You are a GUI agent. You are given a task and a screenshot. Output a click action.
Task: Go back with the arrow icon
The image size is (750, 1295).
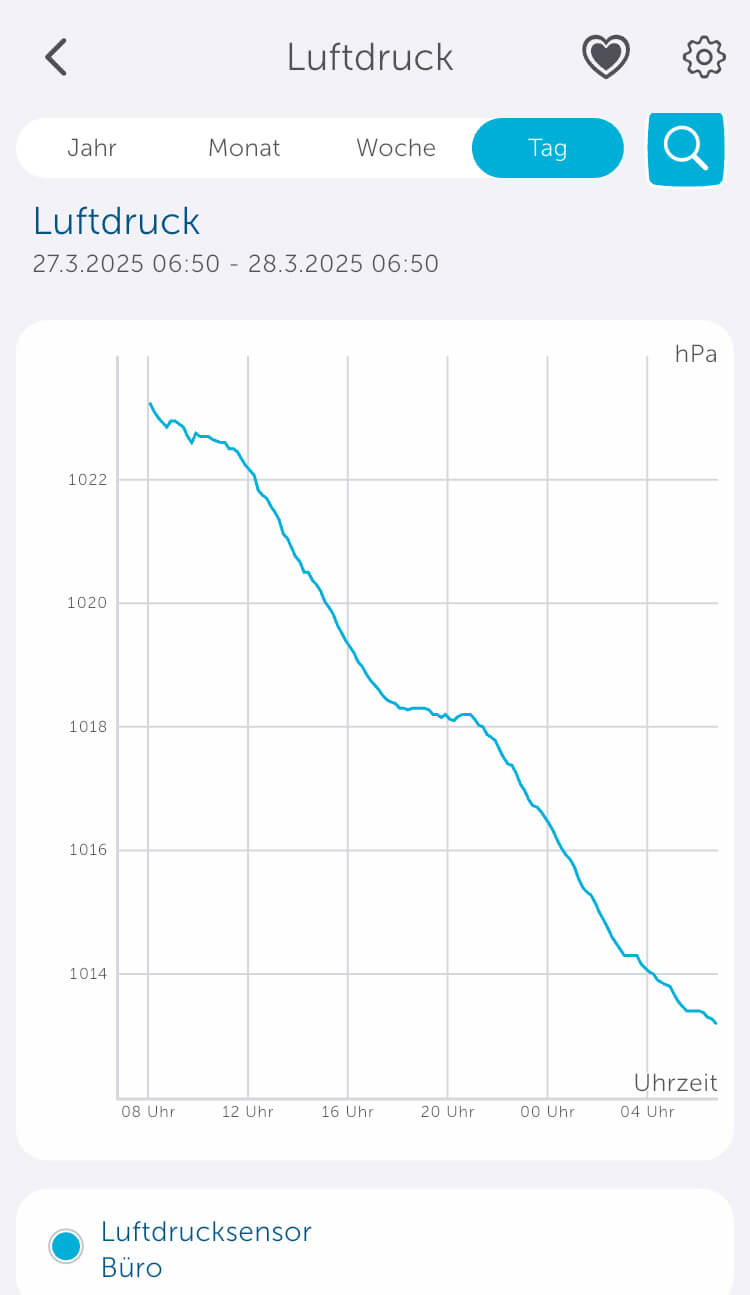56,57
